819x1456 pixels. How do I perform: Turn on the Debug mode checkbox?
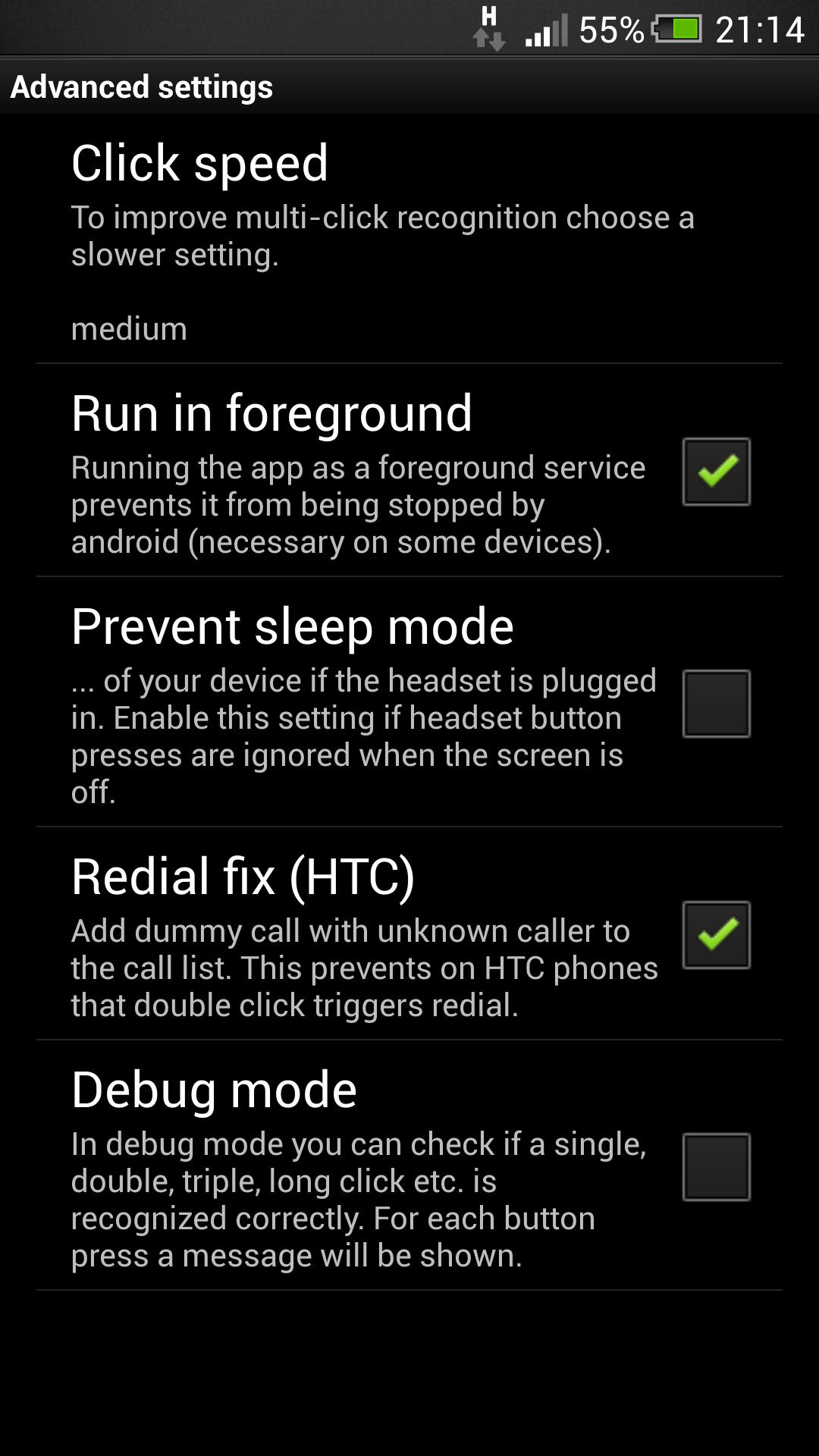point(716,1166)
